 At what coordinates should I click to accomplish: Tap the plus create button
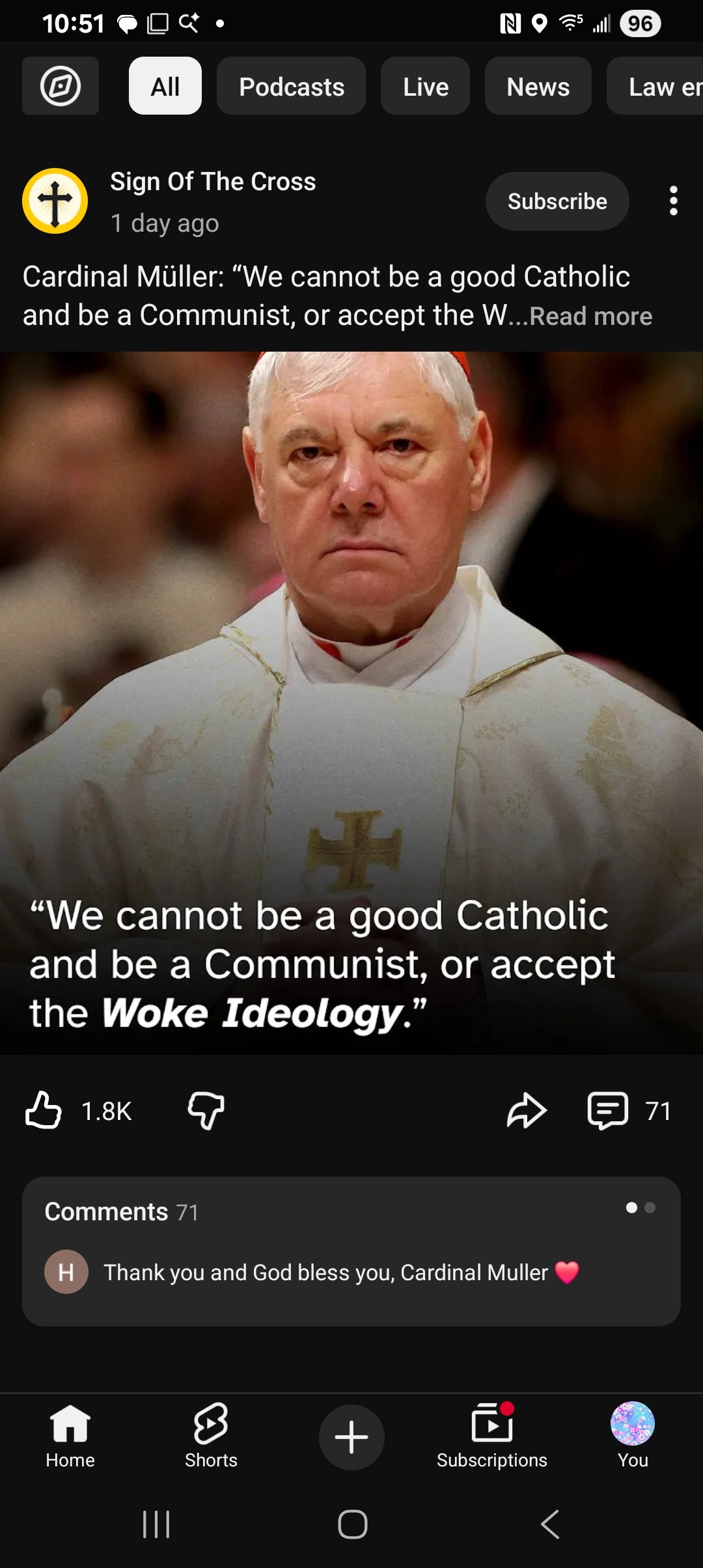[351, 1437]
